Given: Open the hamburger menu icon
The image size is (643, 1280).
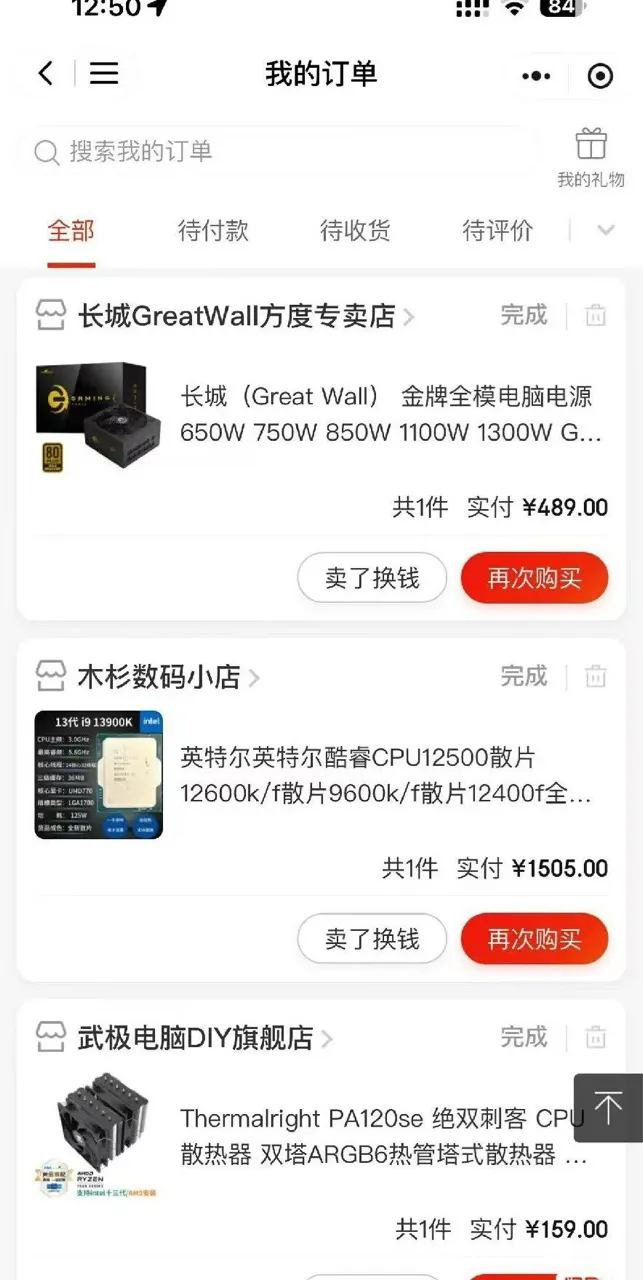Looking at the screenshot, I should pos(104,74).
